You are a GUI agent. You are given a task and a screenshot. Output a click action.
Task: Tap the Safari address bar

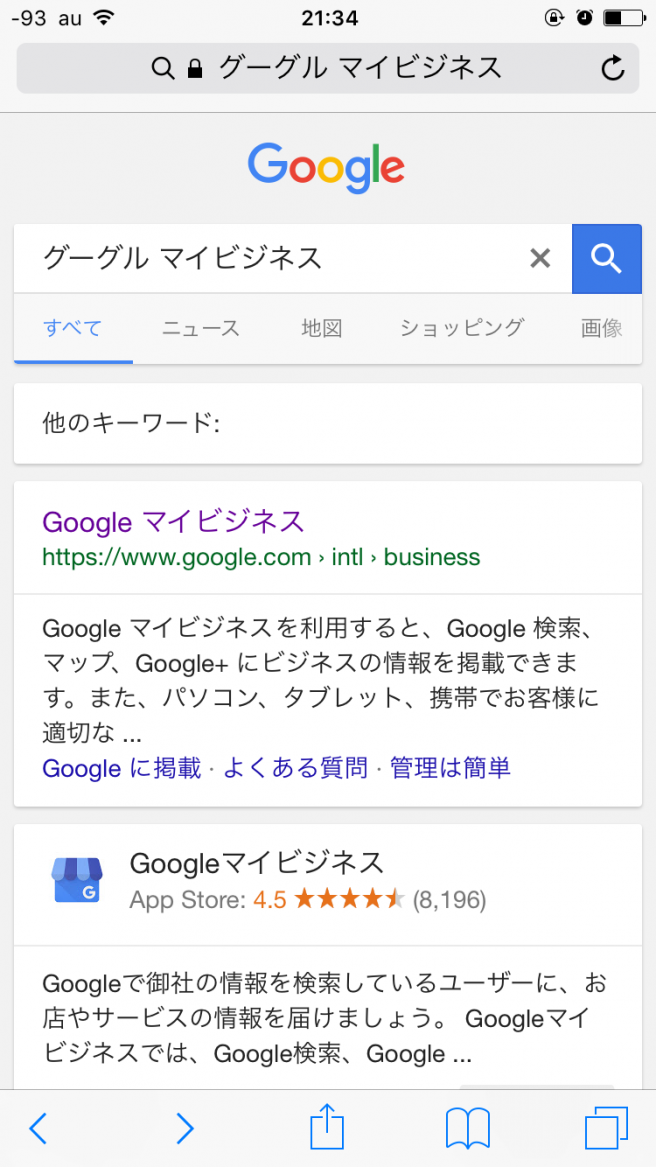pos(328,68)
